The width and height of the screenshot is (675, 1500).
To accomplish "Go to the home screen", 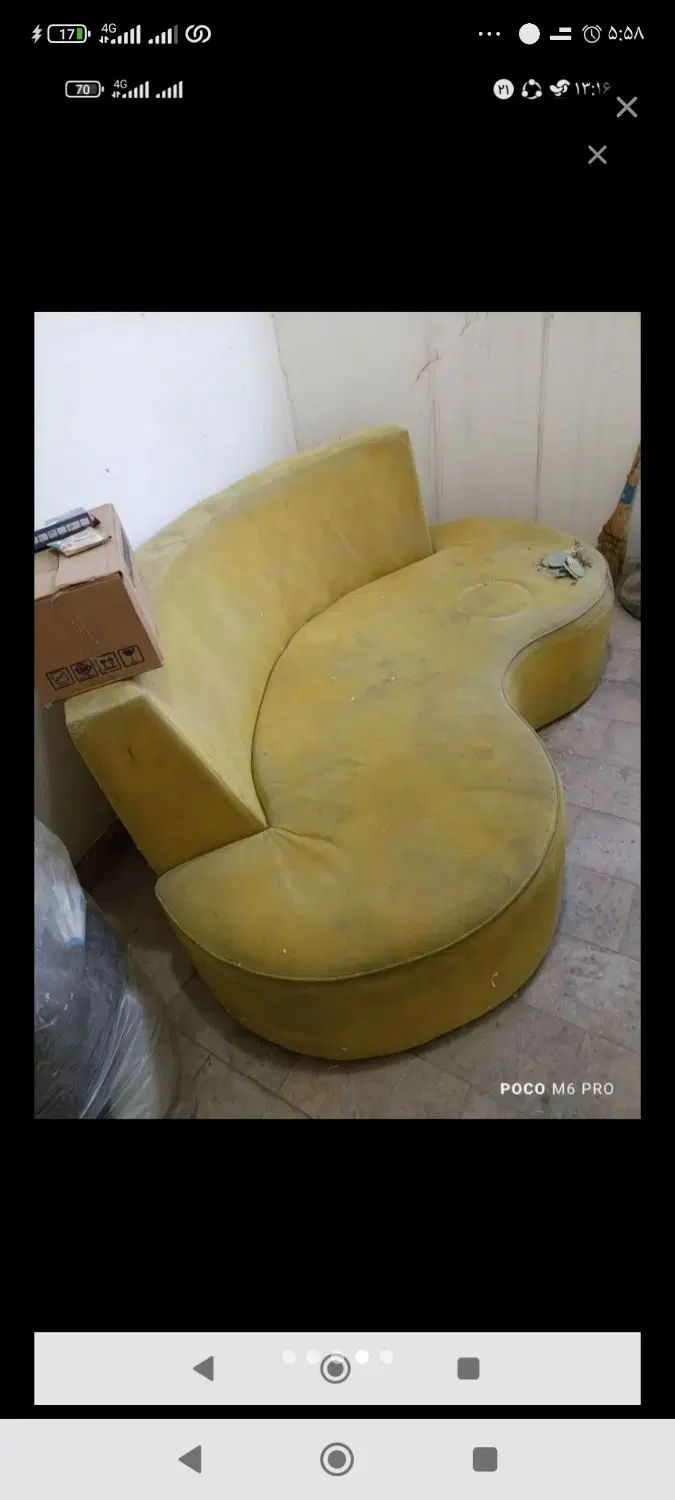I will click(337, 1459).
